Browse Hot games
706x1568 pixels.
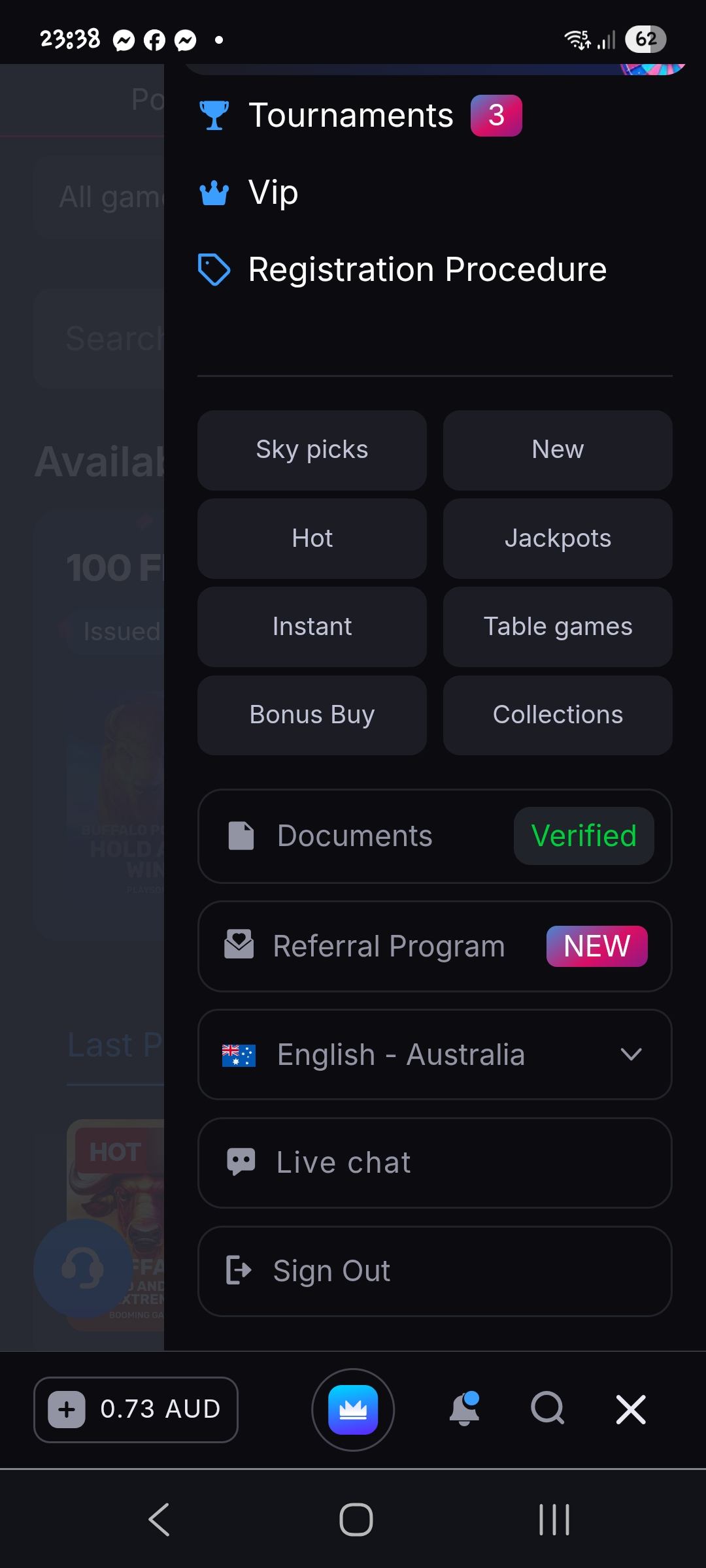pyautogui.click(x=312, y=538)
